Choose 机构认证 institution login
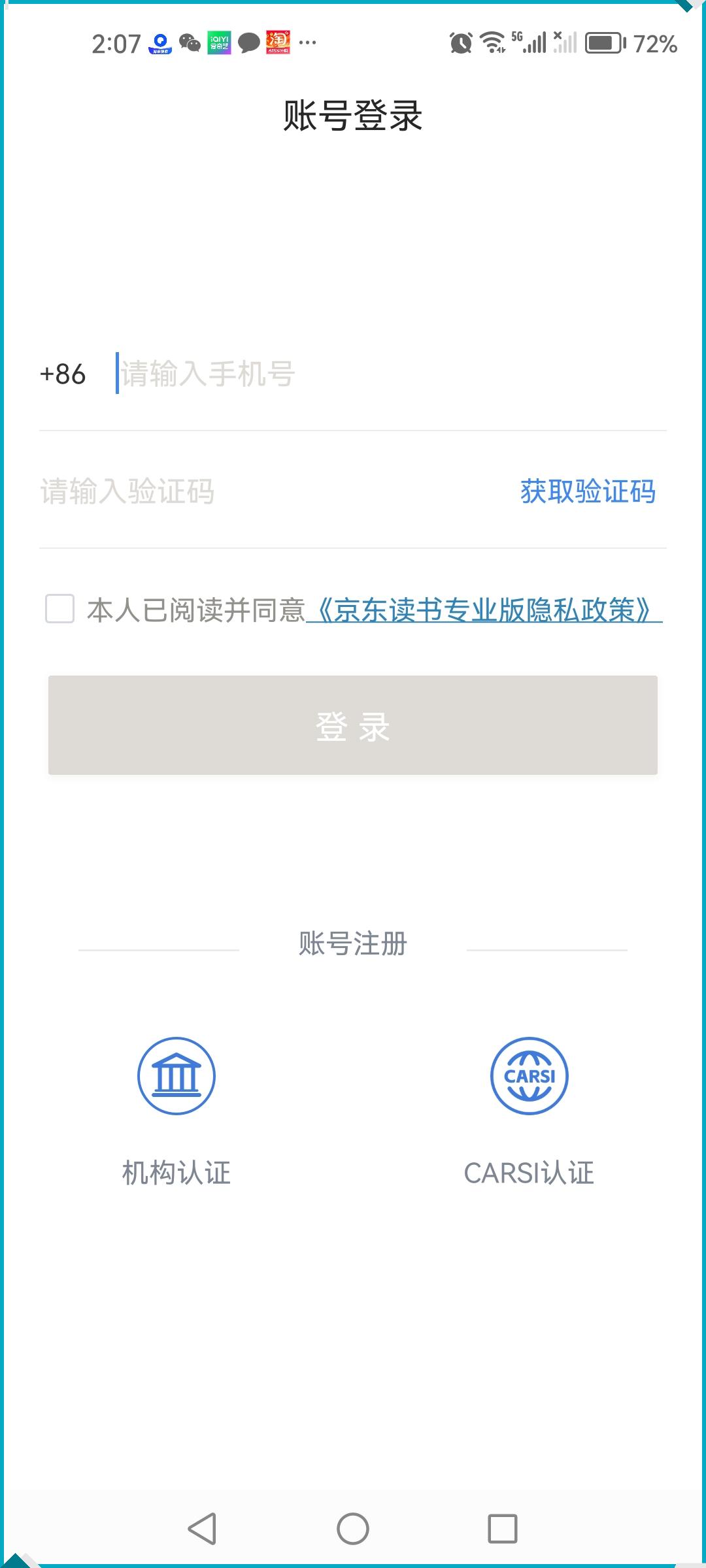The width and height of the screenshot is (706, 1568). tap(176, 1077)
